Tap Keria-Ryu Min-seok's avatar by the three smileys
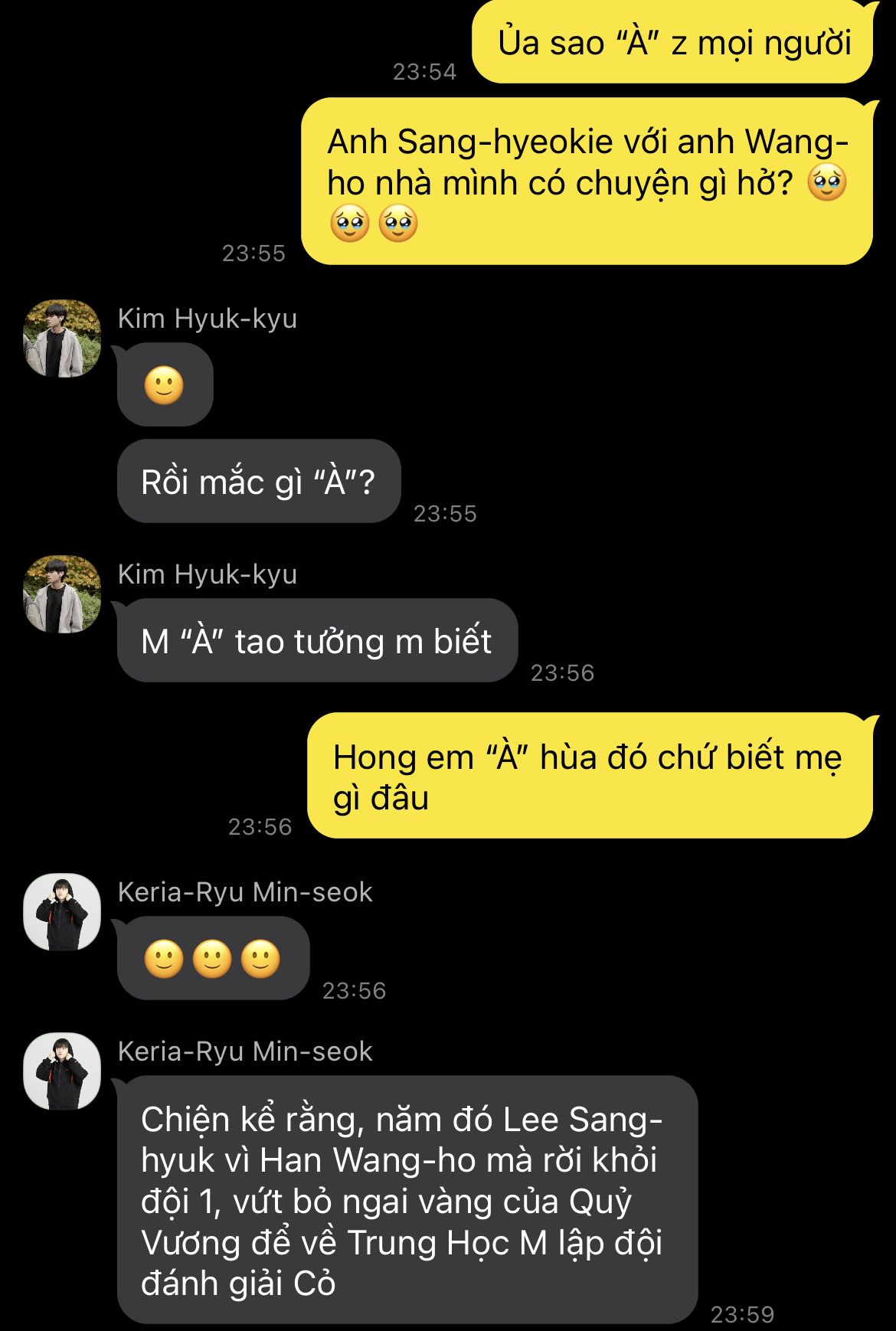Image resolution: width=896 pixels, height=1331 pixels. (62, 911)
